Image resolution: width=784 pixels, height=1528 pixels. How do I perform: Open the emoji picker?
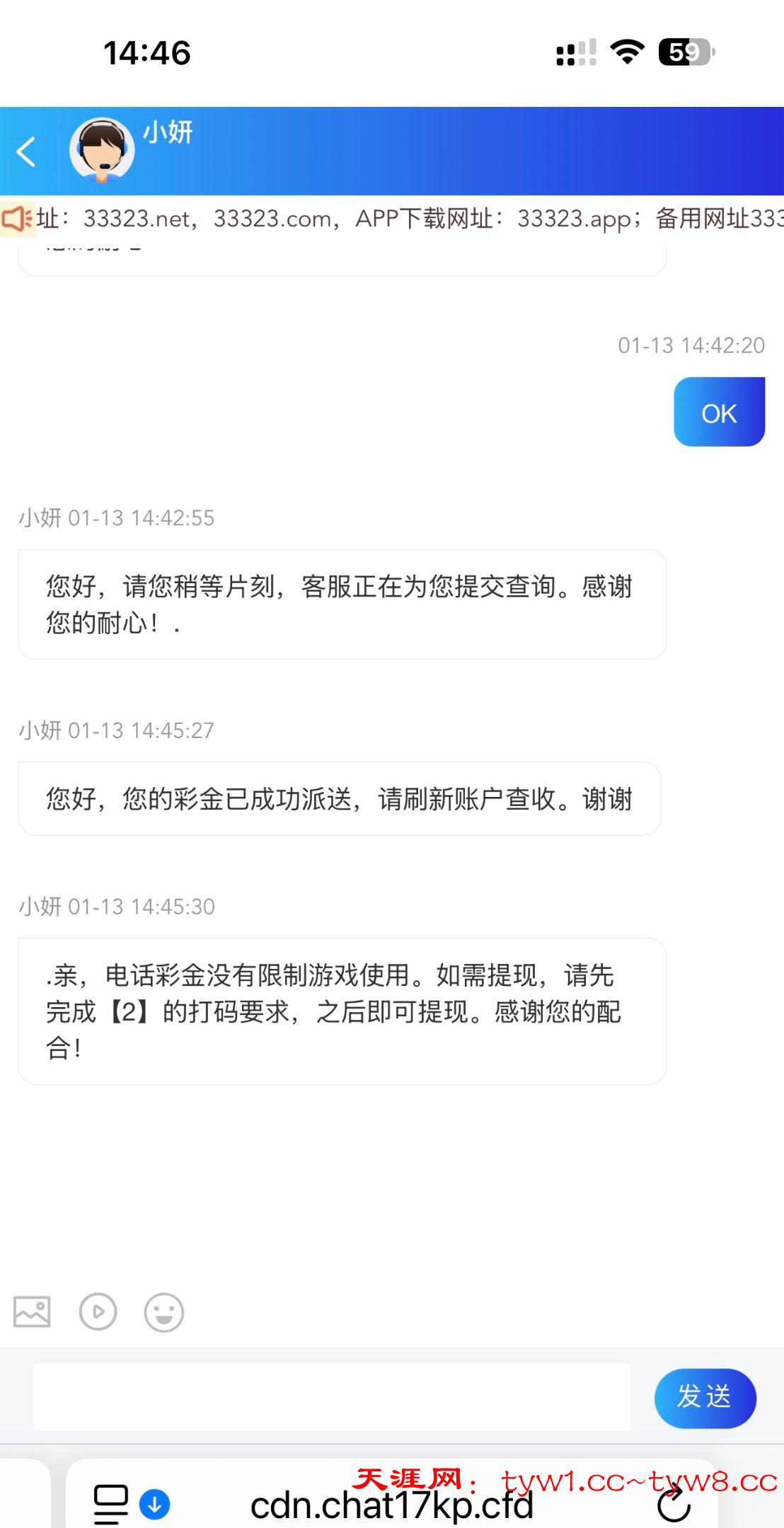point(163,1313)
